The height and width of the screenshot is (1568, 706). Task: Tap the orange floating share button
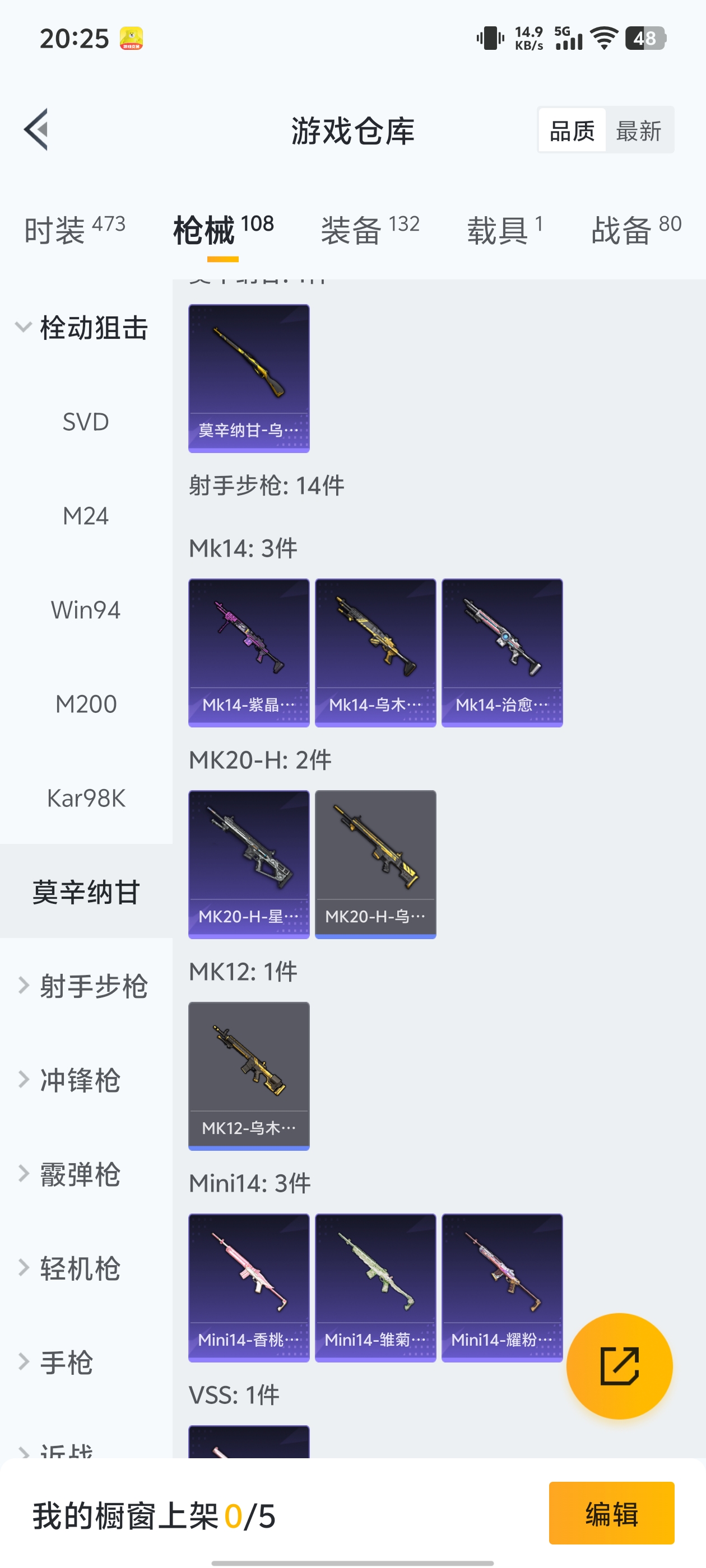click(x=619, y=1366)
